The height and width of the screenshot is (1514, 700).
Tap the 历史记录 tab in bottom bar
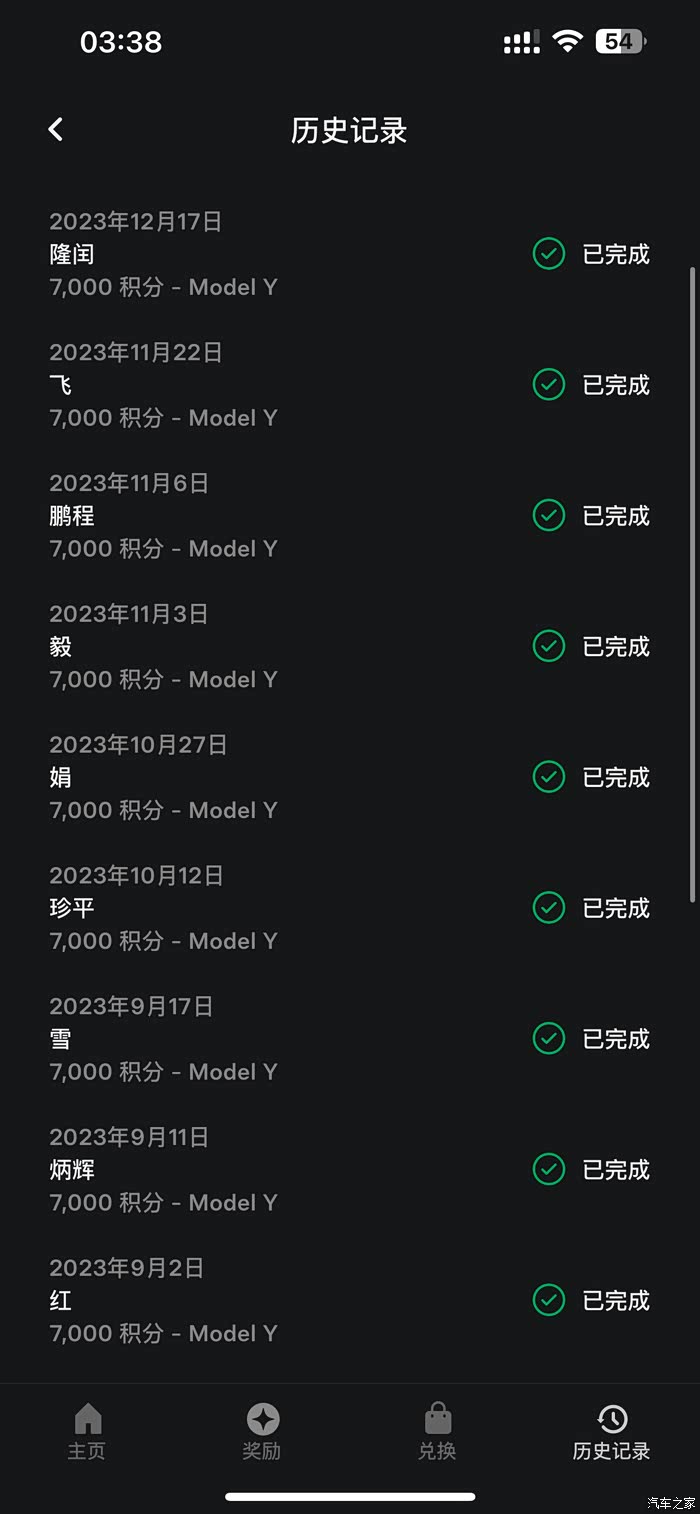pyautogui.click(x=611, y=1431)
